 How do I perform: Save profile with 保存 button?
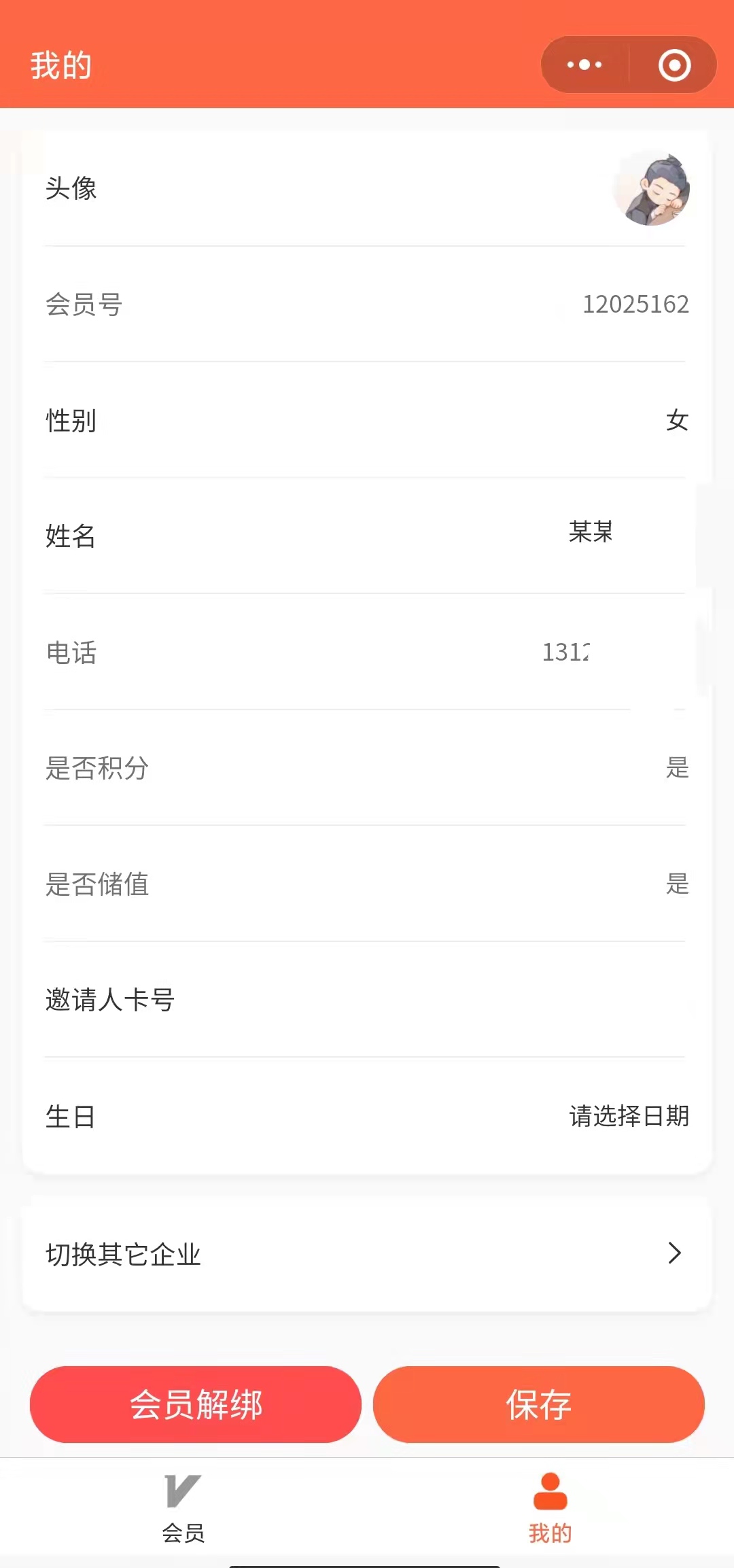(x=538, y=1404)
